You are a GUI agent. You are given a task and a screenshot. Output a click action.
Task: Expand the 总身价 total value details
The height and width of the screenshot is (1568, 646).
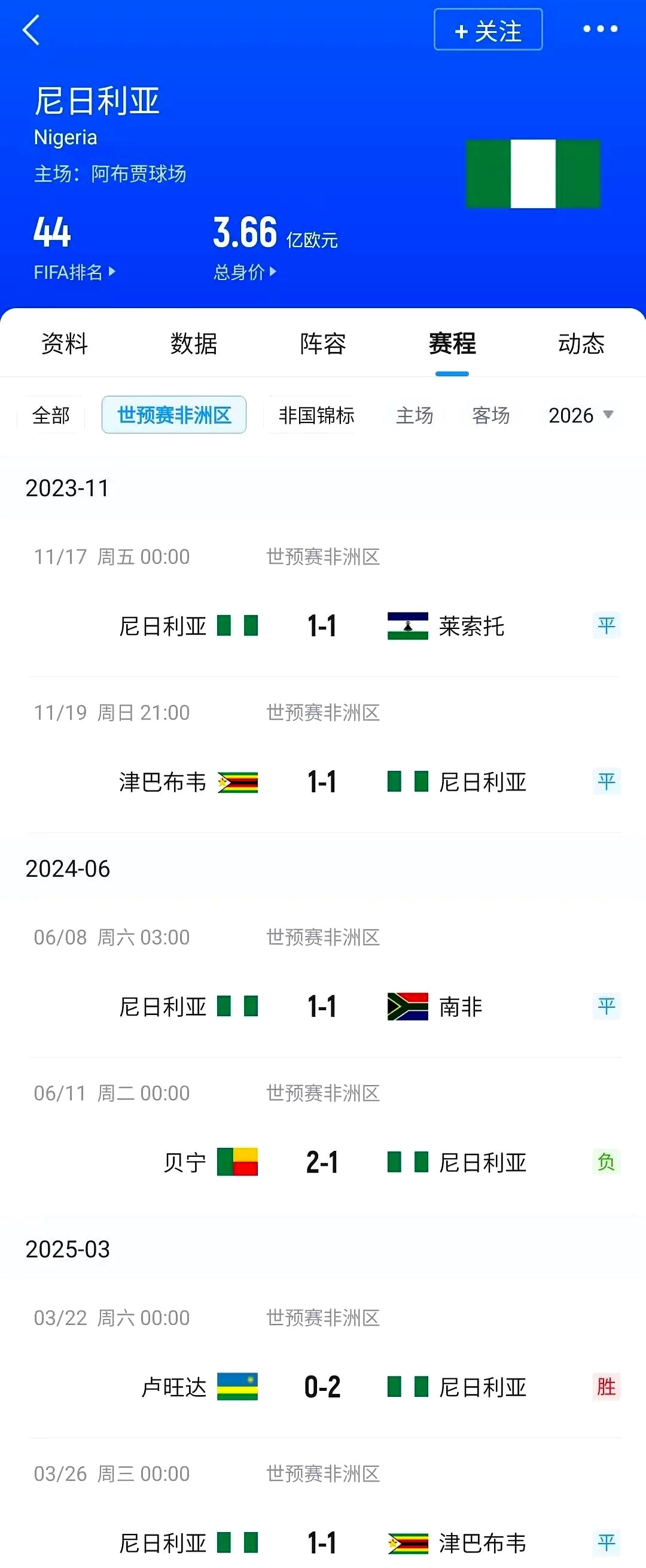(x=243, y=272)
